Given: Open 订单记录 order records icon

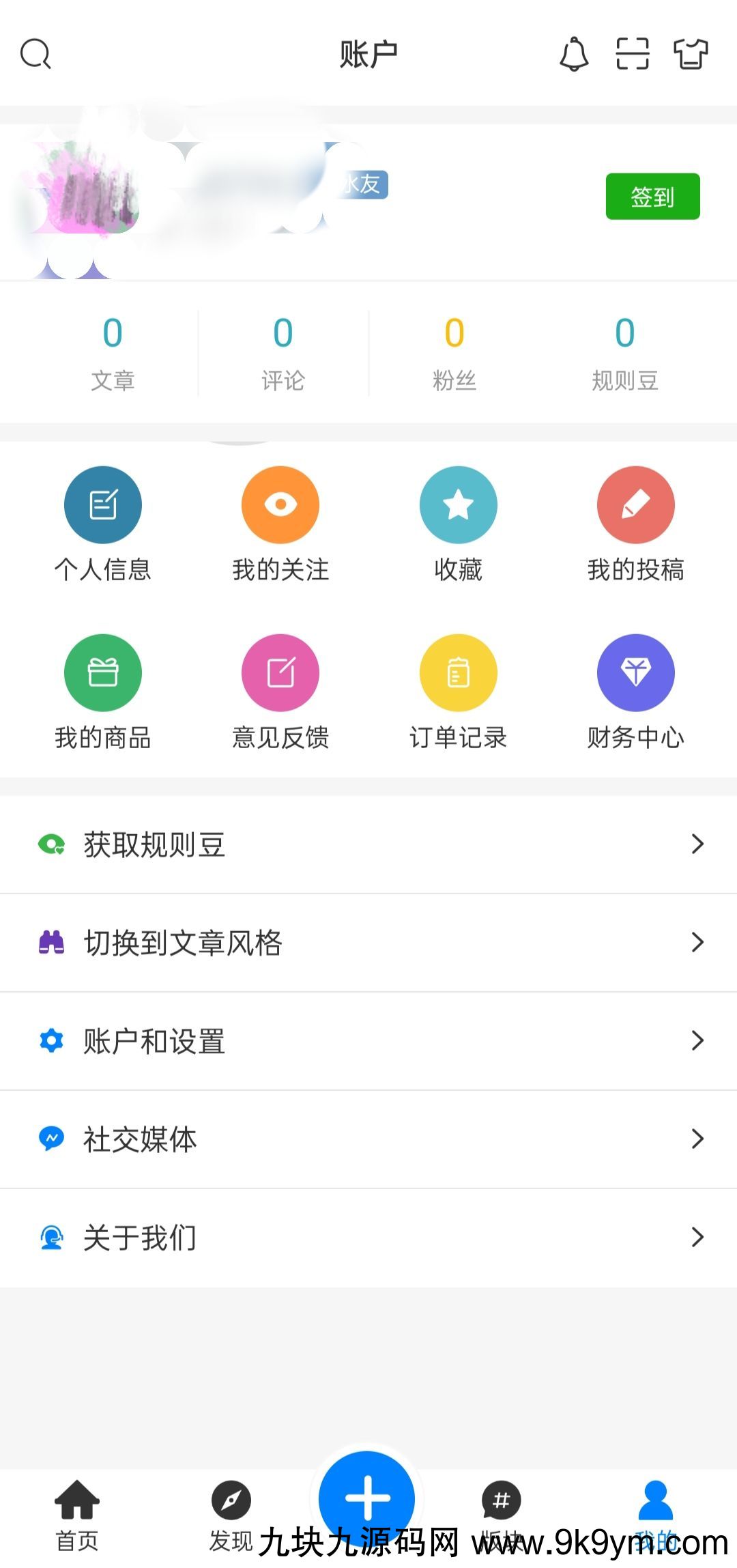Looking at the screenshot, I should click(458, 672).
